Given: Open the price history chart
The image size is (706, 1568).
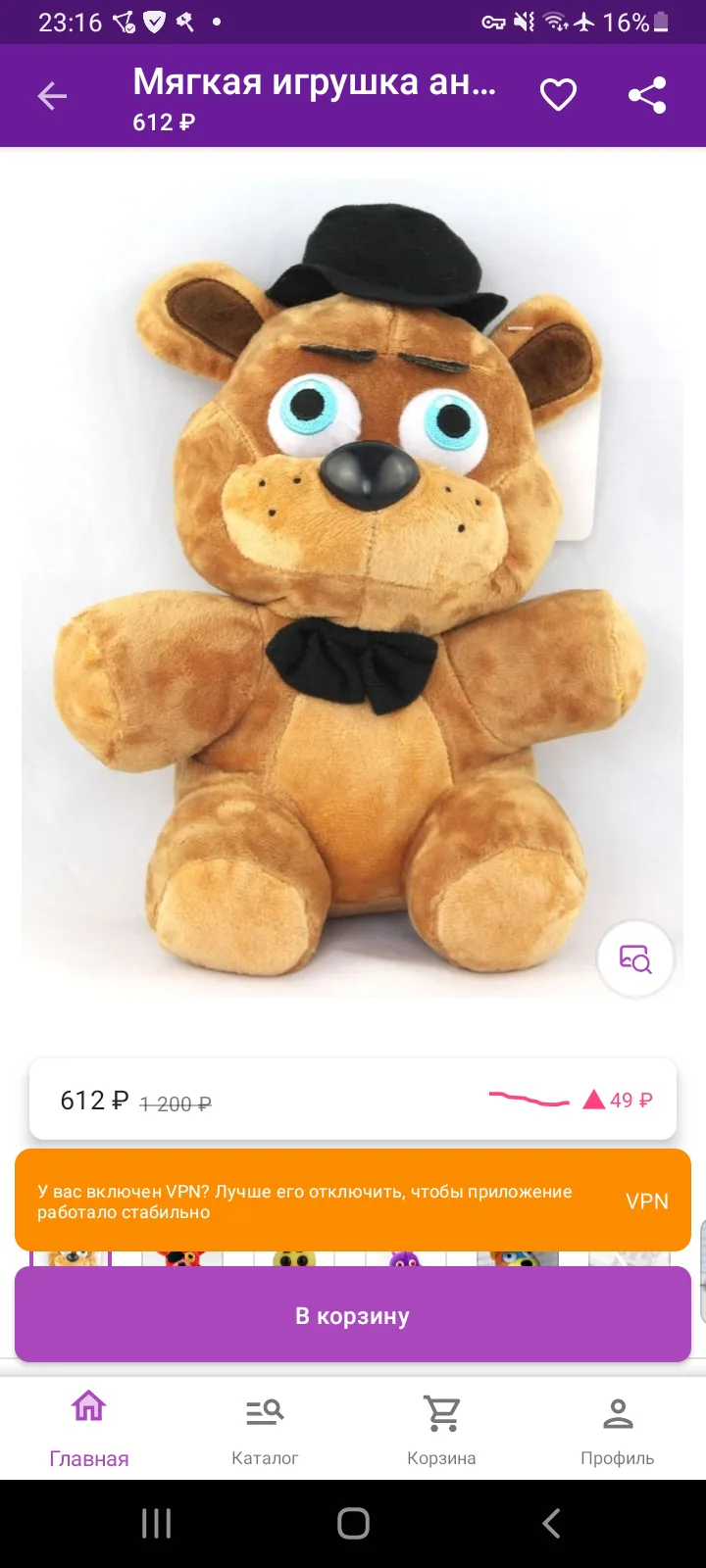Looking at the screenshot, I should tap(529, 1100).
